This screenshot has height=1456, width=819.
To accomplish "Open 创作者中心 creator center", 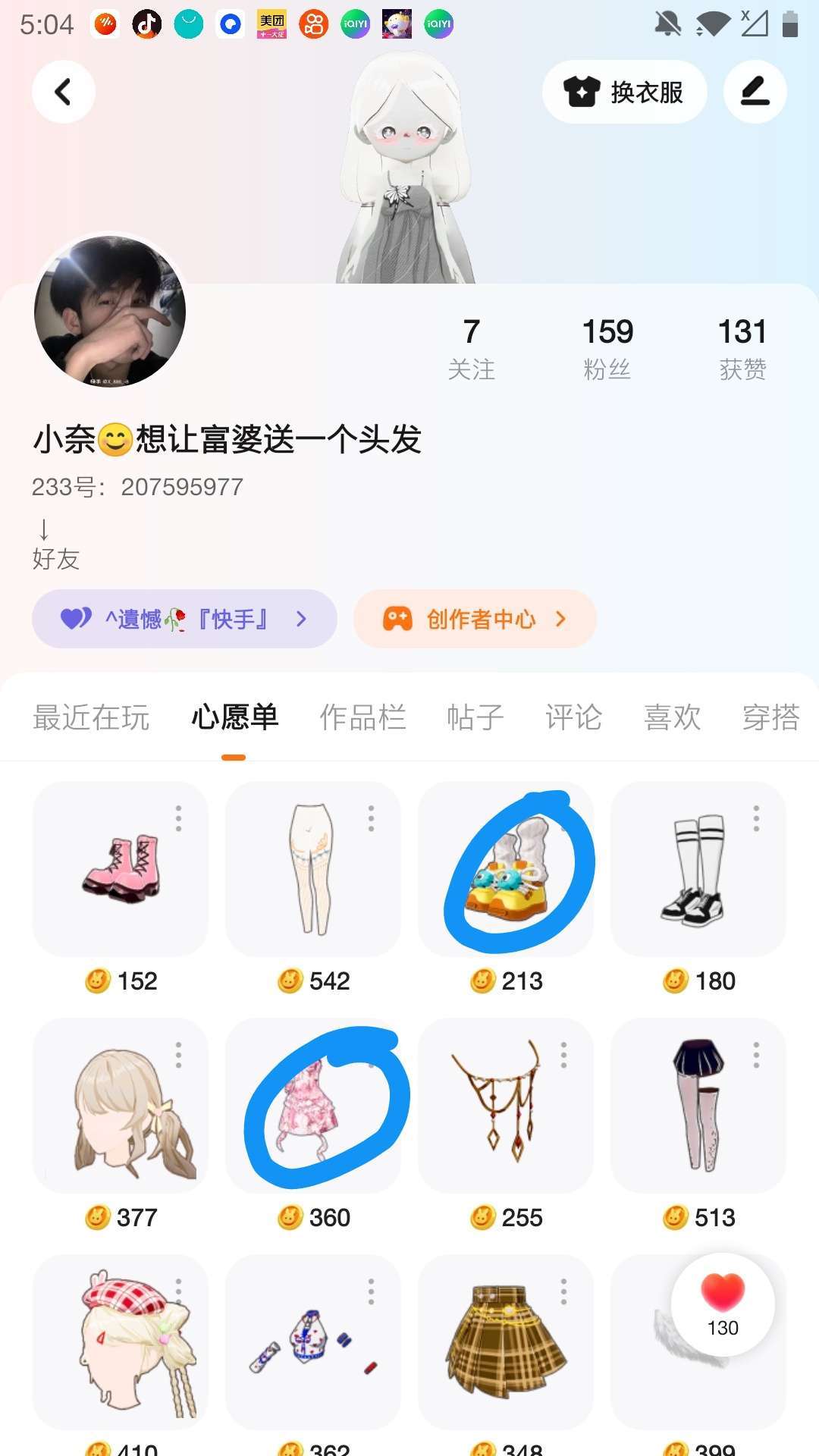I will (x=475, y=619).
